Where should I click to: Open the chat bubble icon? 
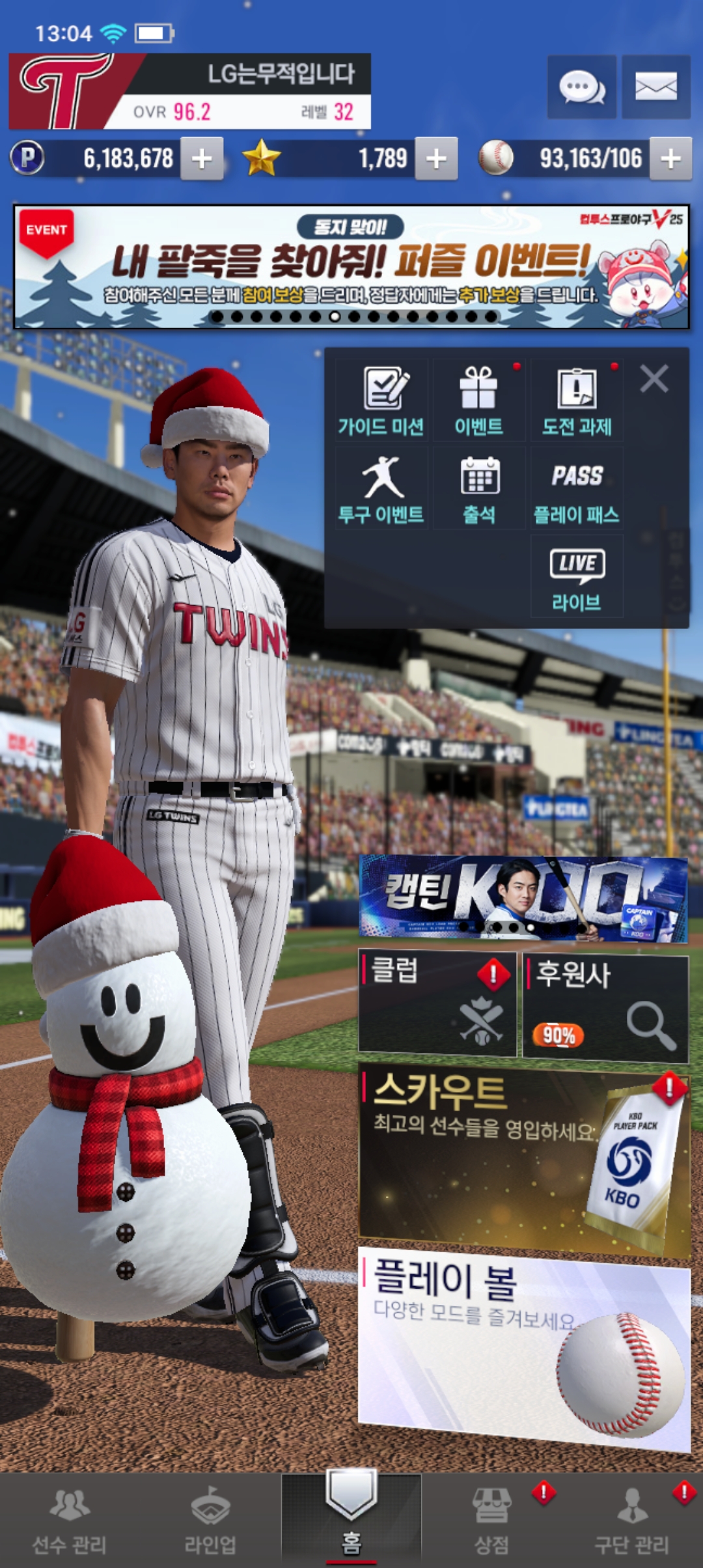(581, 87)
